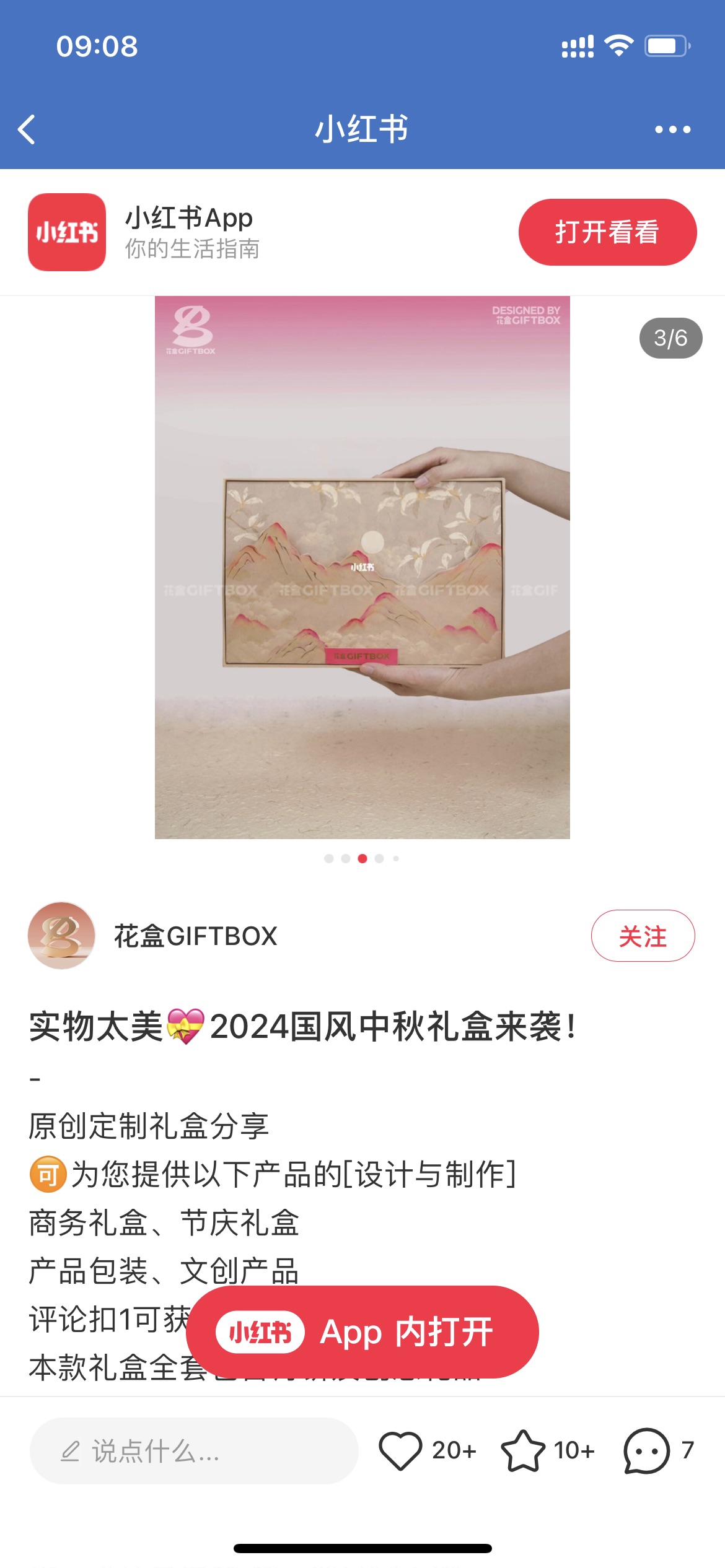Tap the 打开看看 button

pyautogui.click(x=607, y=232)
